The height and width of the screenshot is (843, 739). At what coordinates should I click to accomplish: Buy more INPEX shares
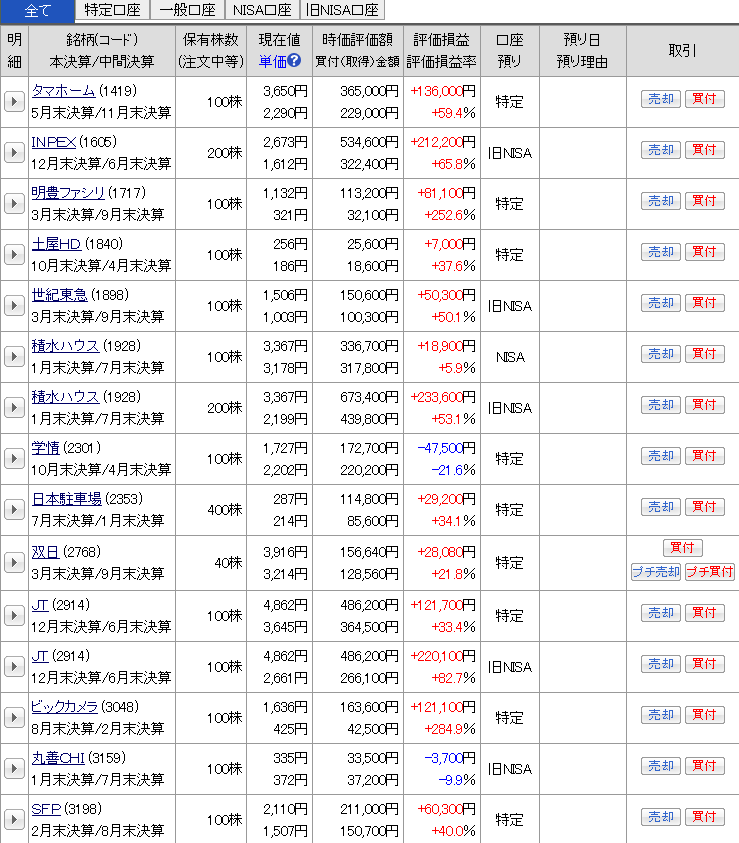click(x=704, y=150)
